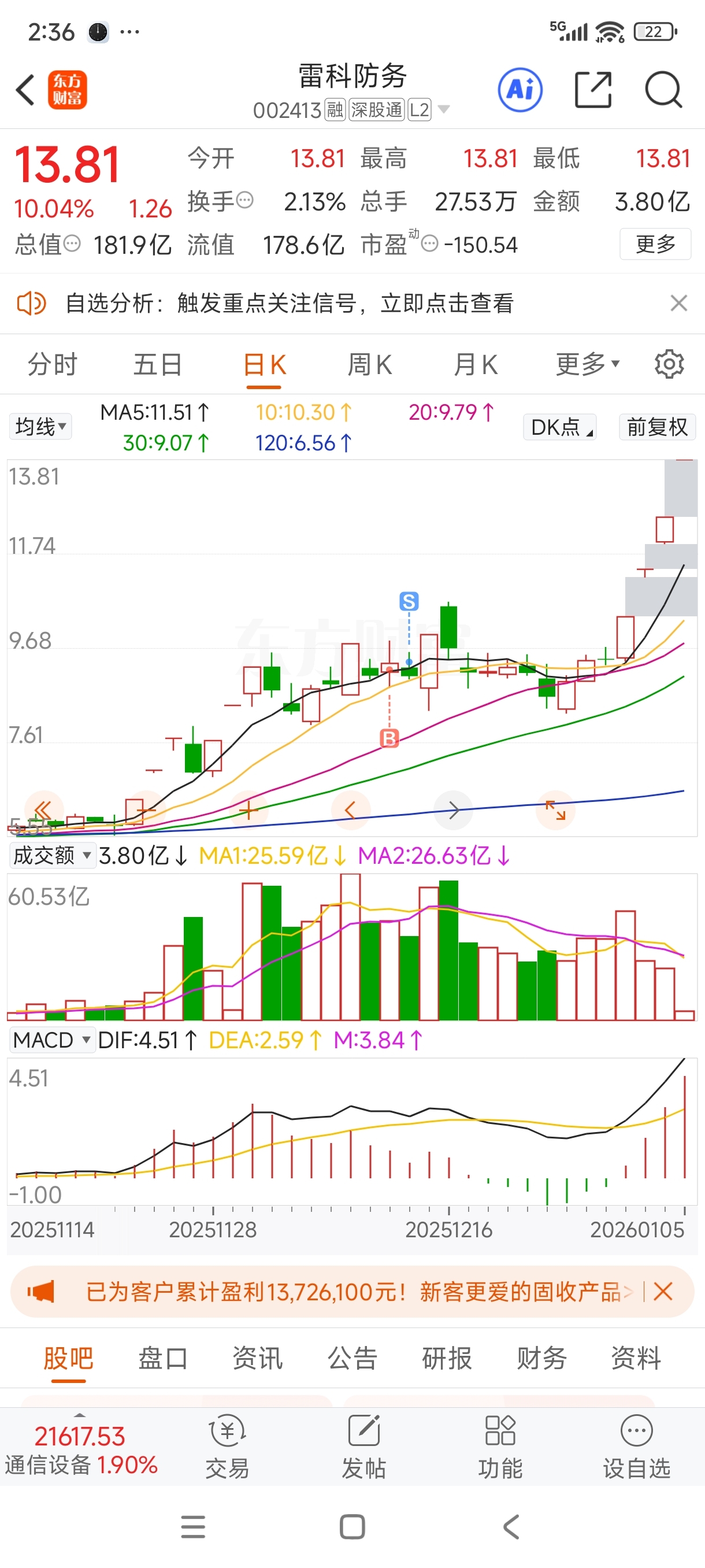Go back using the top-left arrow
The image size is (705, 1568).
click(x=25, y=90)
